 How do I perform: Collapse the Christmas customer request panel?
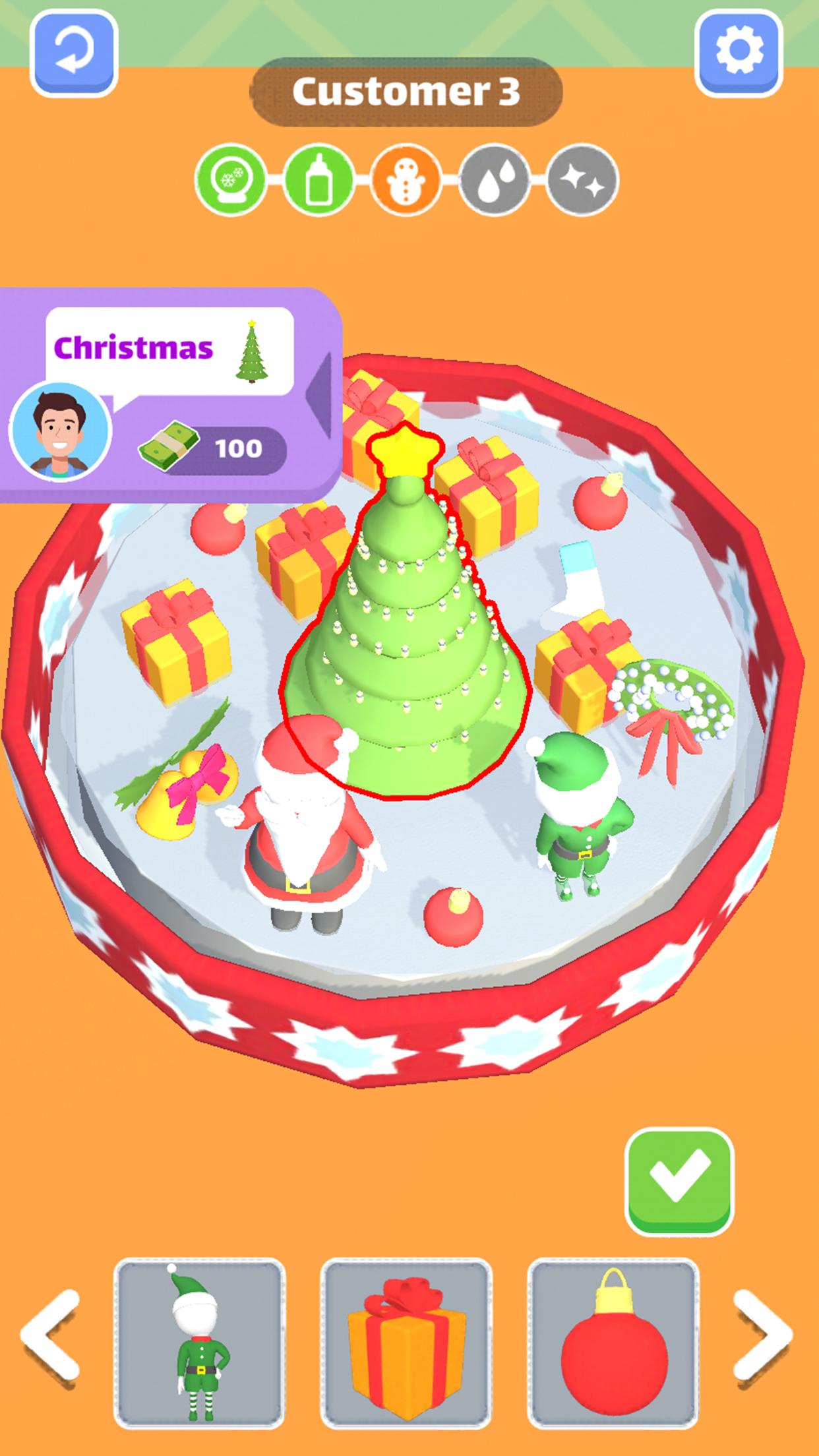point(319,396)
